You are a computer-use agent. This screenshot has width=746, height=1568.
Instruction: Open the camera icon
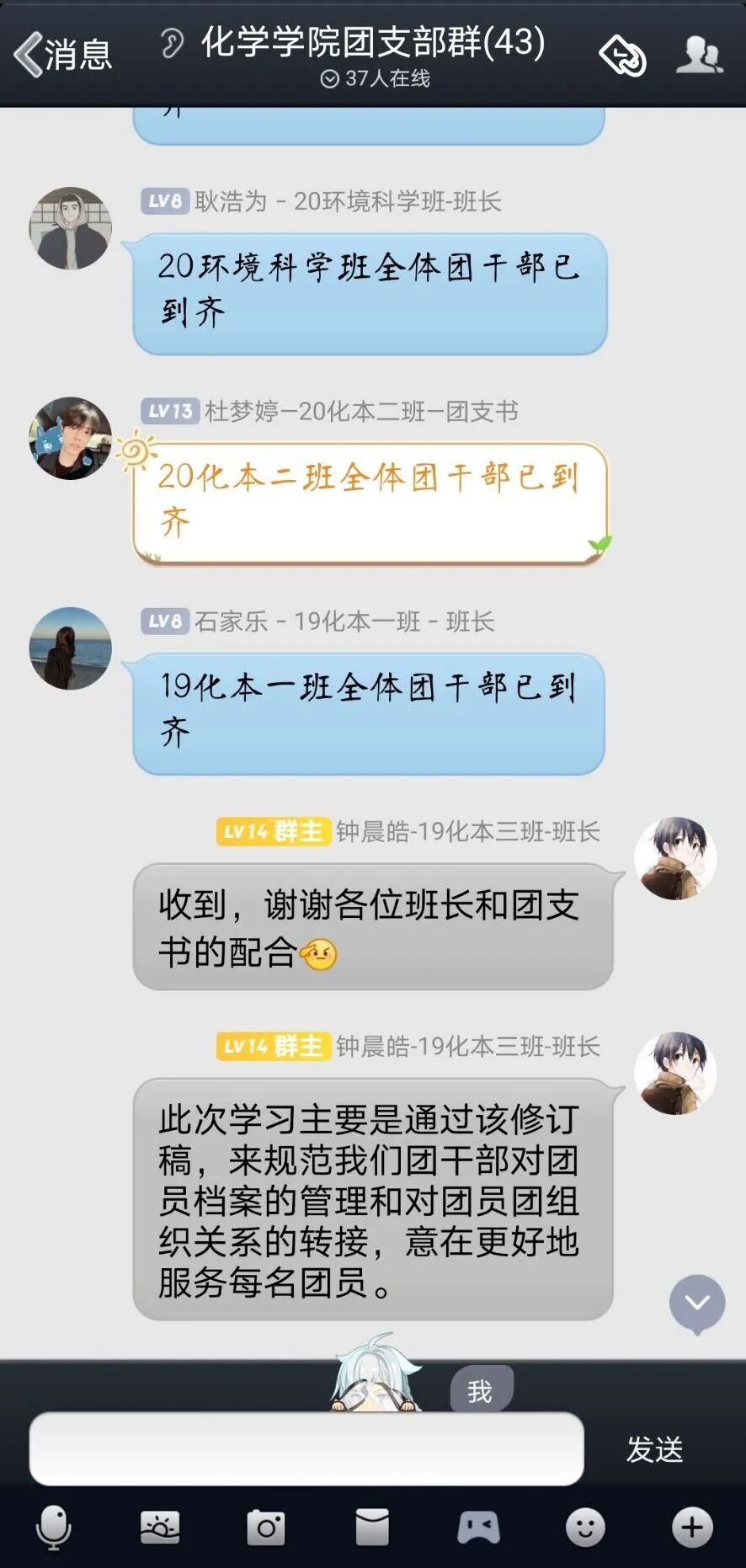266,1526
